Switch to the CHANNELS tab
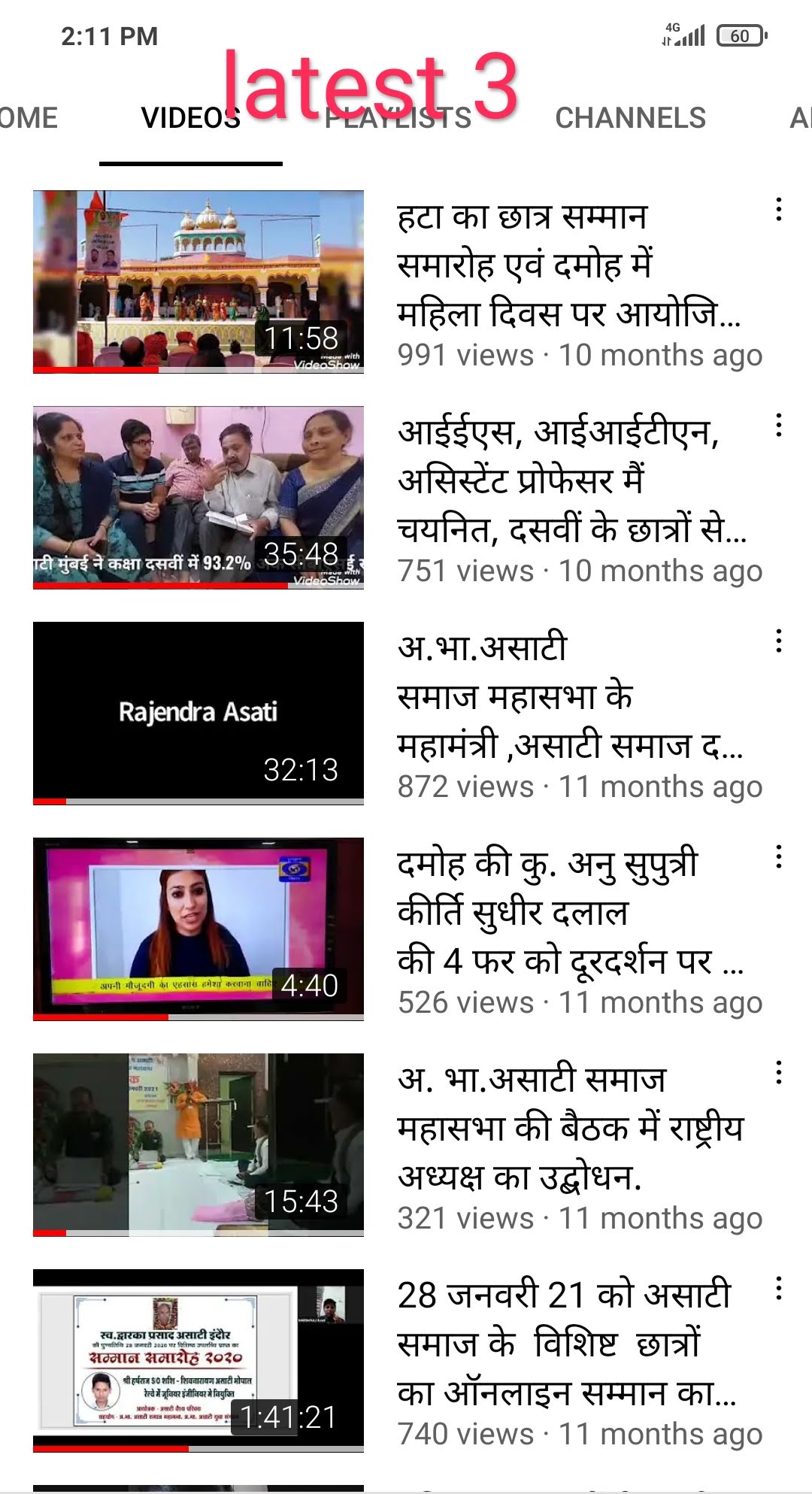Viewport: 812px width, 1494px height. point(630,118)
